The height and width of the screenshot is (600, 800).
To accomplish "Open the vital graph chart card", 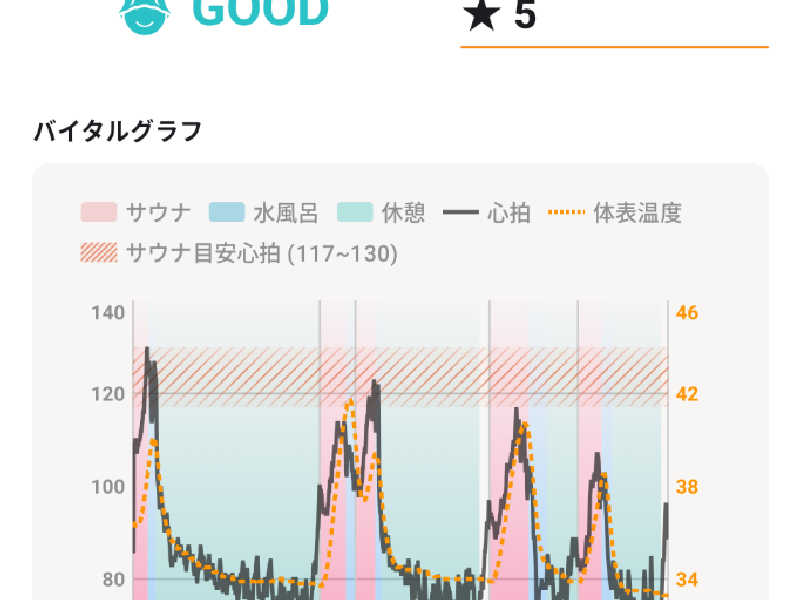I will pos(401,382).
